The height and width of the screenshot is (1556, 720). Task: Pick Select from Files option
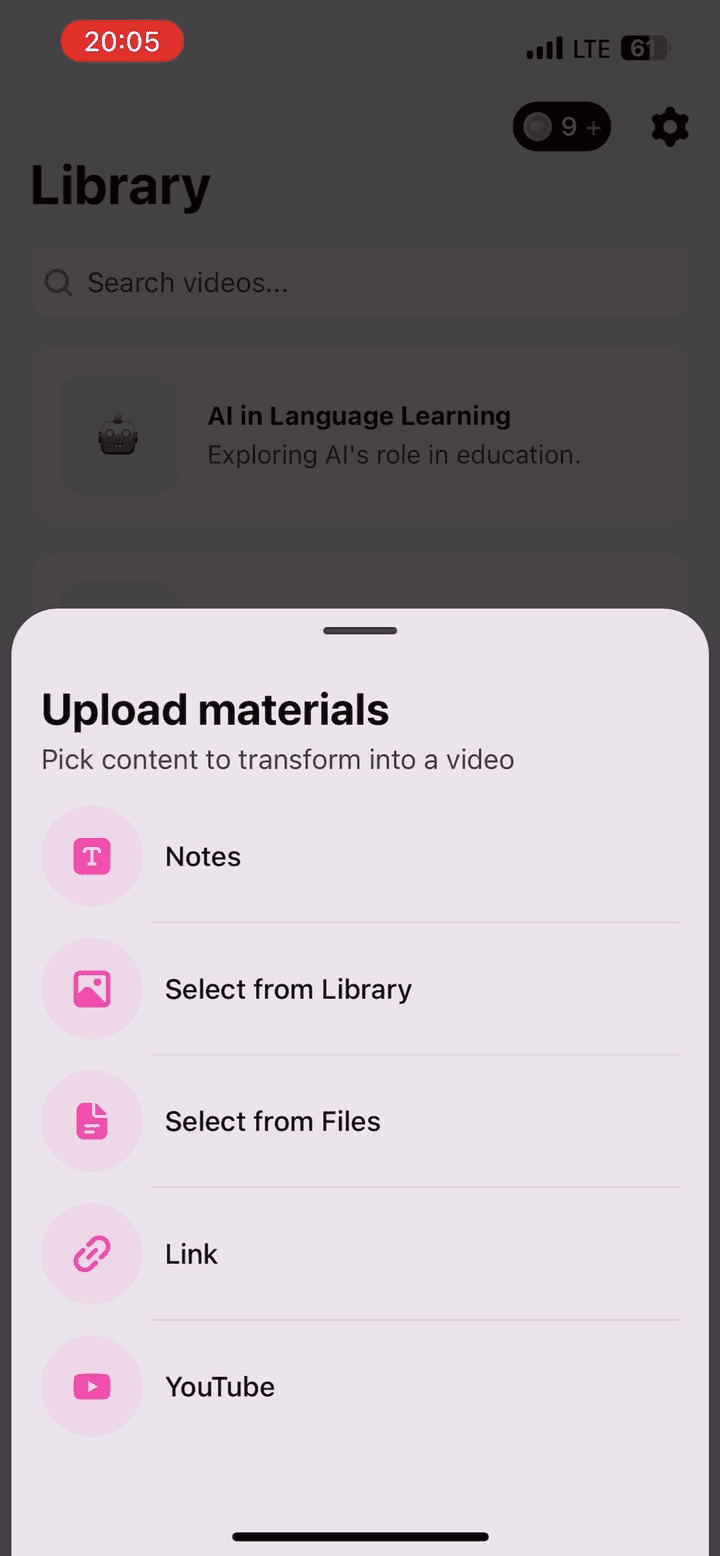pyautogui.click(x=360, y=1121)
